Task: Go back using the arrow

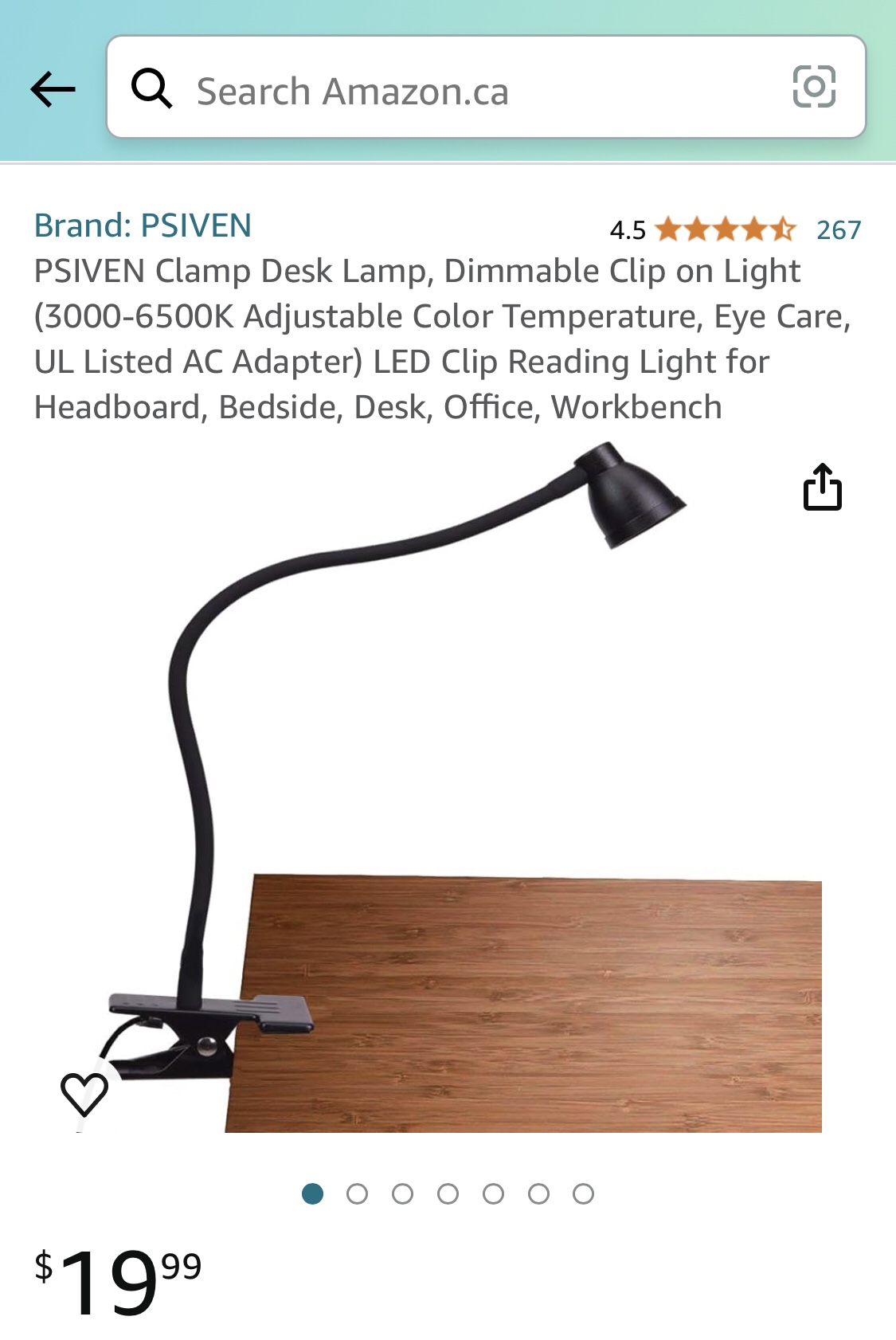Action: pos(53,88)
